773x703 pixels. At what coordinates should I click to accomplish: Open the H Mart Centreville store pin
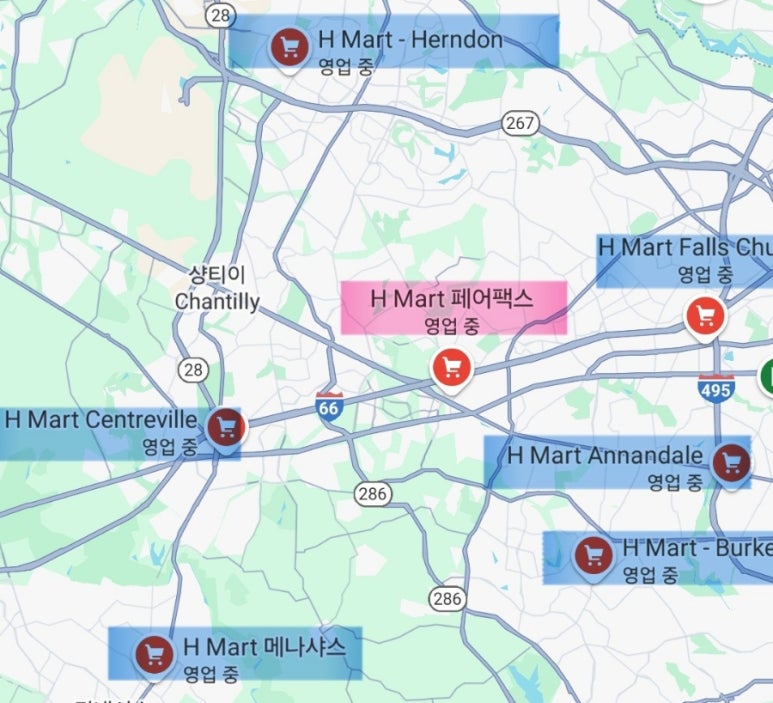[226, 427]
